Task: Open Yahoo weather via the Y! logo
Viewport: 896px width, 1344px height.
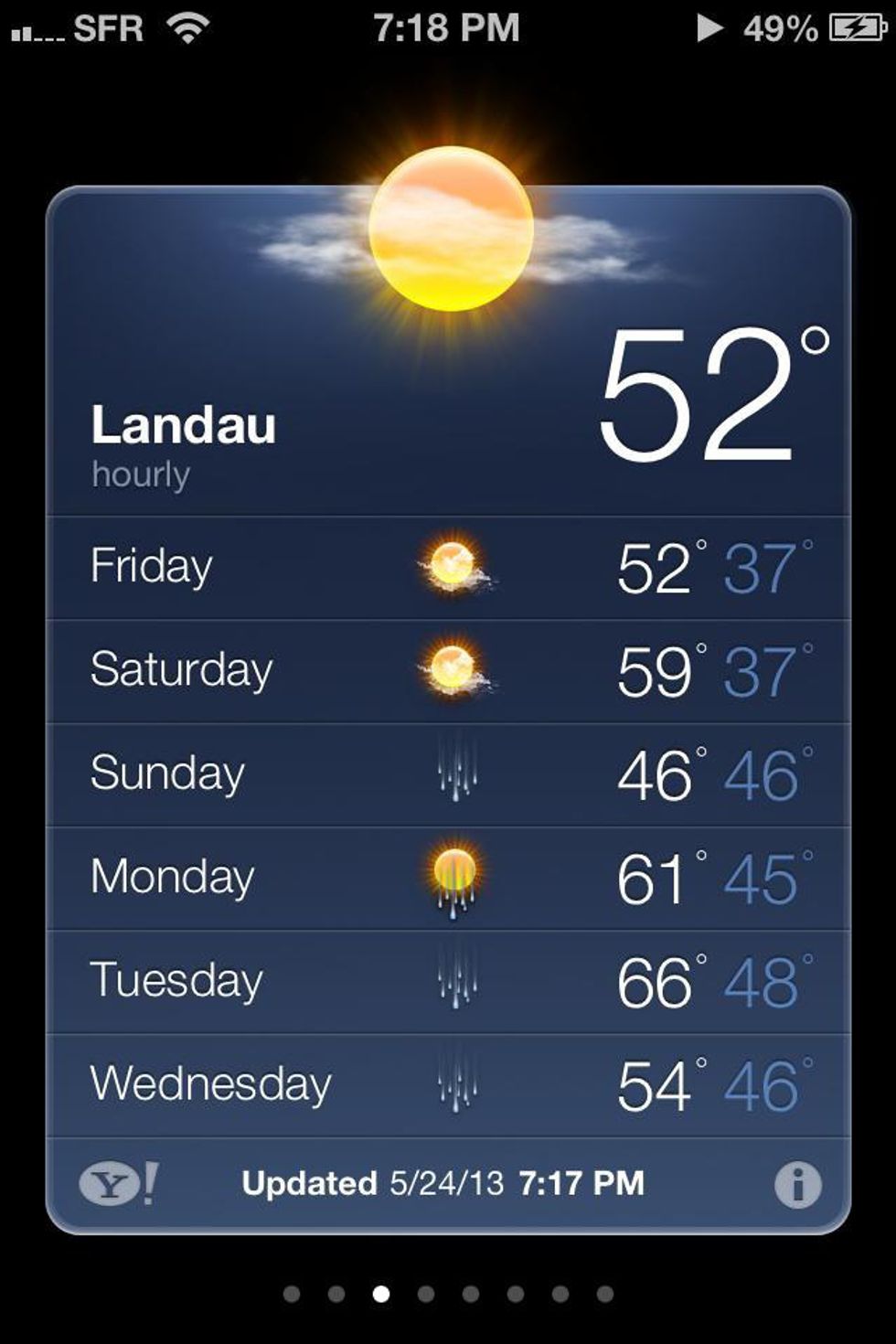Action: click(118, 1184)
